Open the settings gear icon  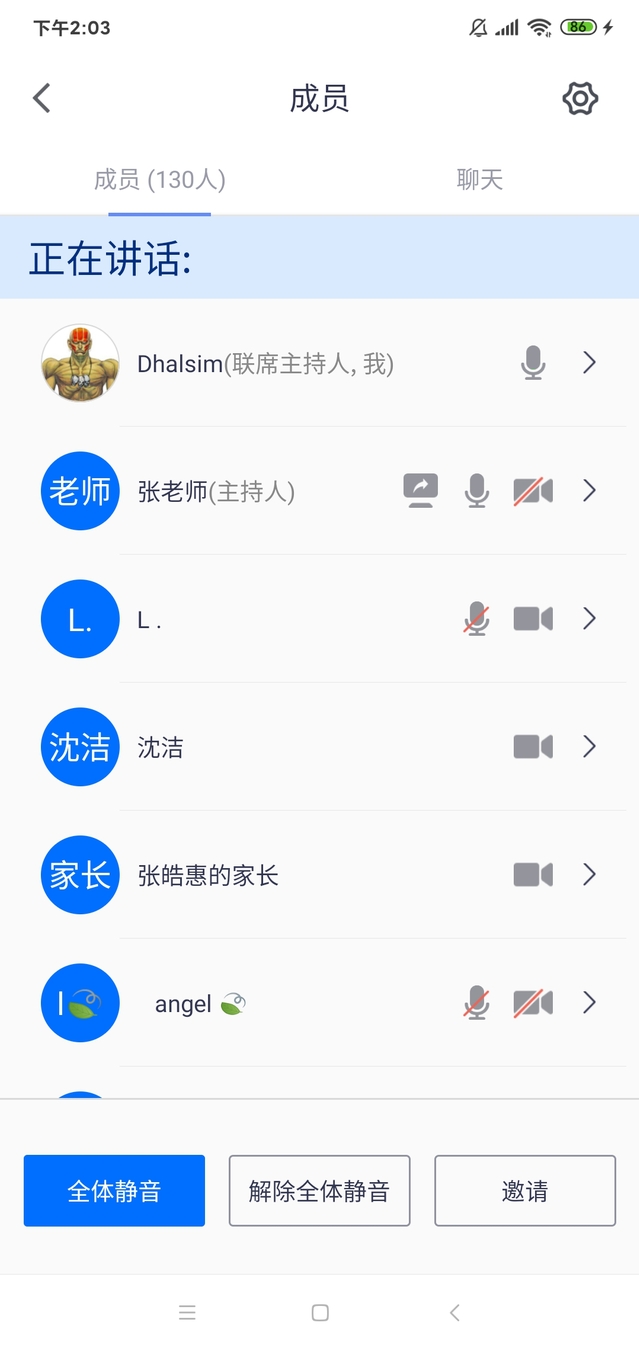pos(580,98)
